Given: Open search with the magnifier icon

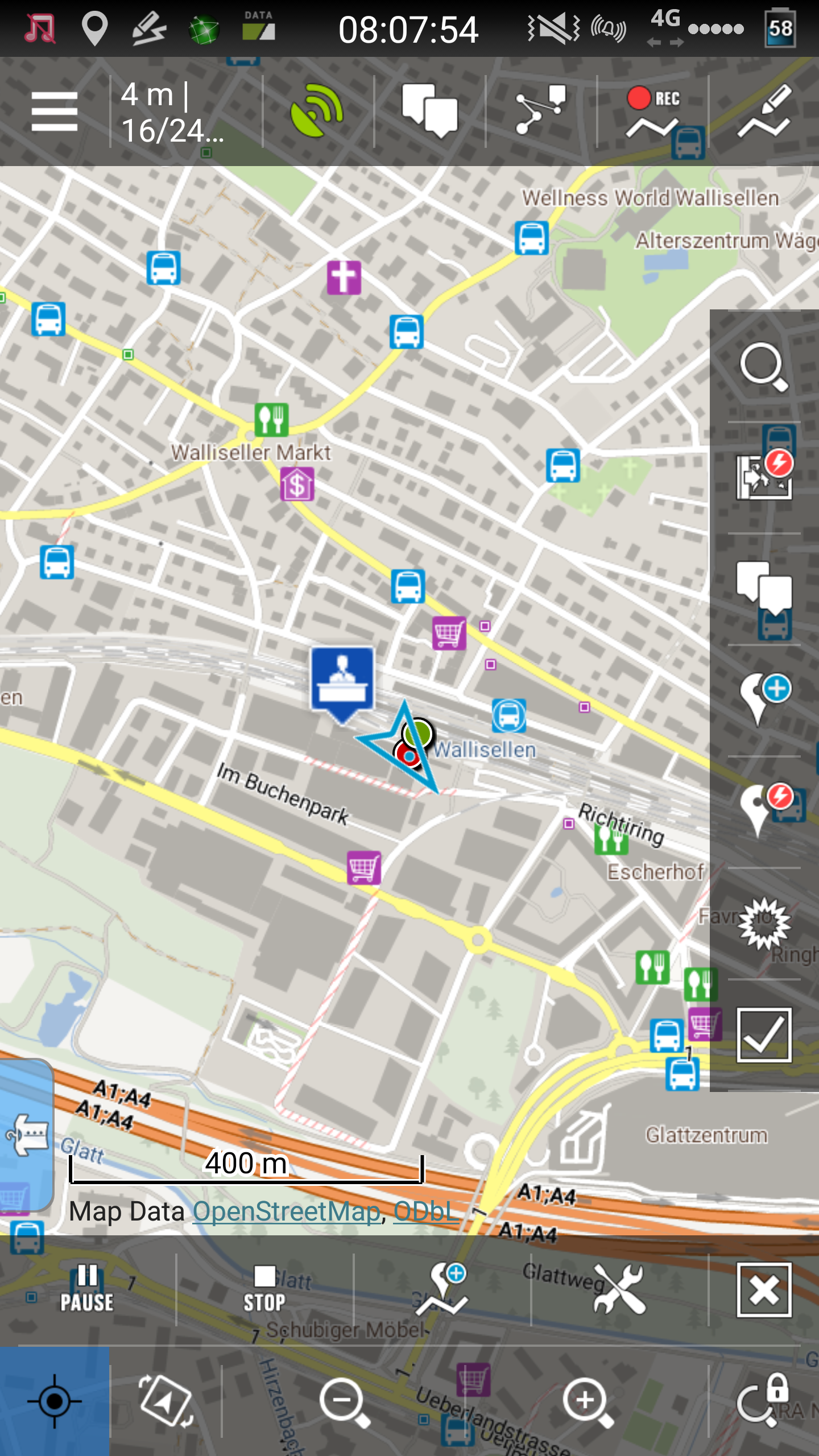Looking at the screenshot, I should click(764, 367).
